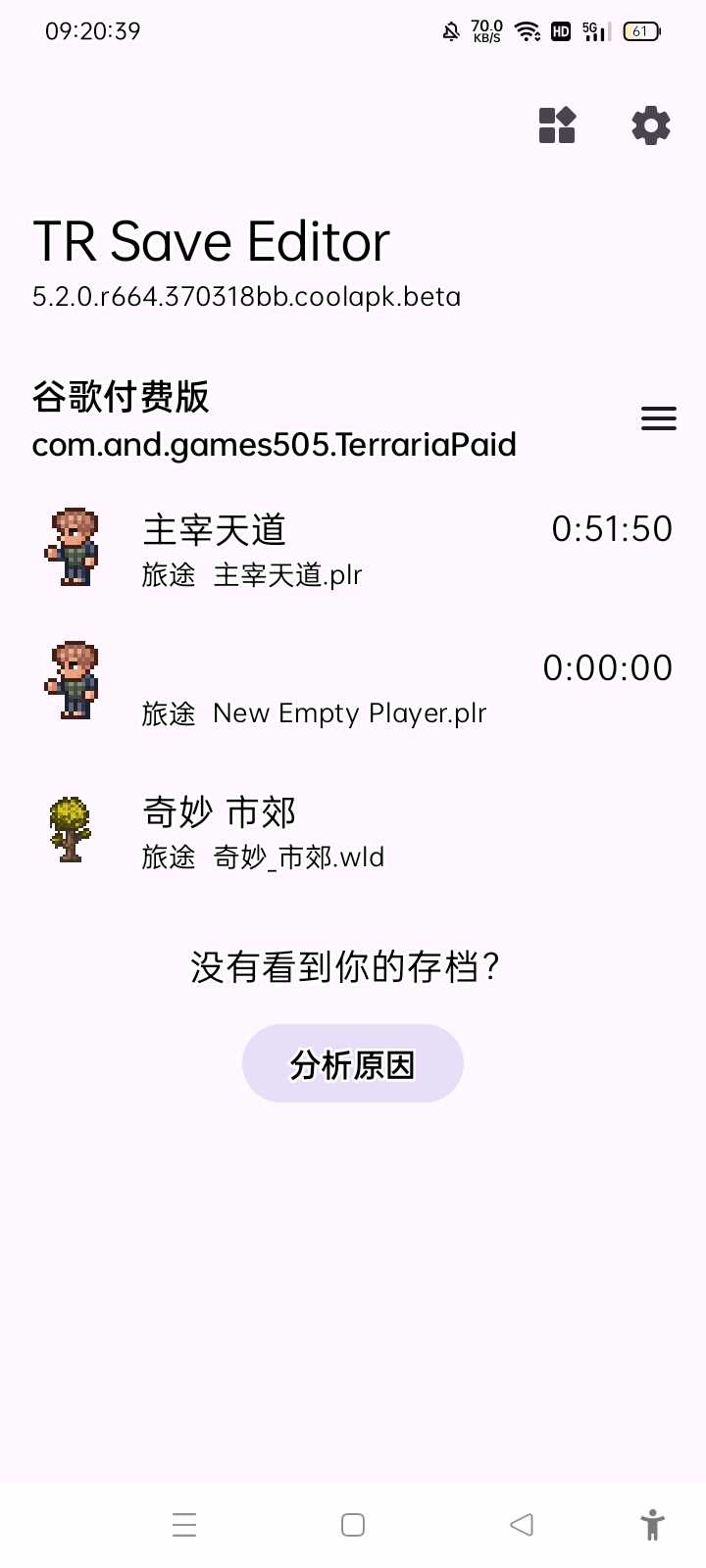Screen dimensions: 706x1568
Task: Open the widgets grid icon
Action: click(557, 125)
